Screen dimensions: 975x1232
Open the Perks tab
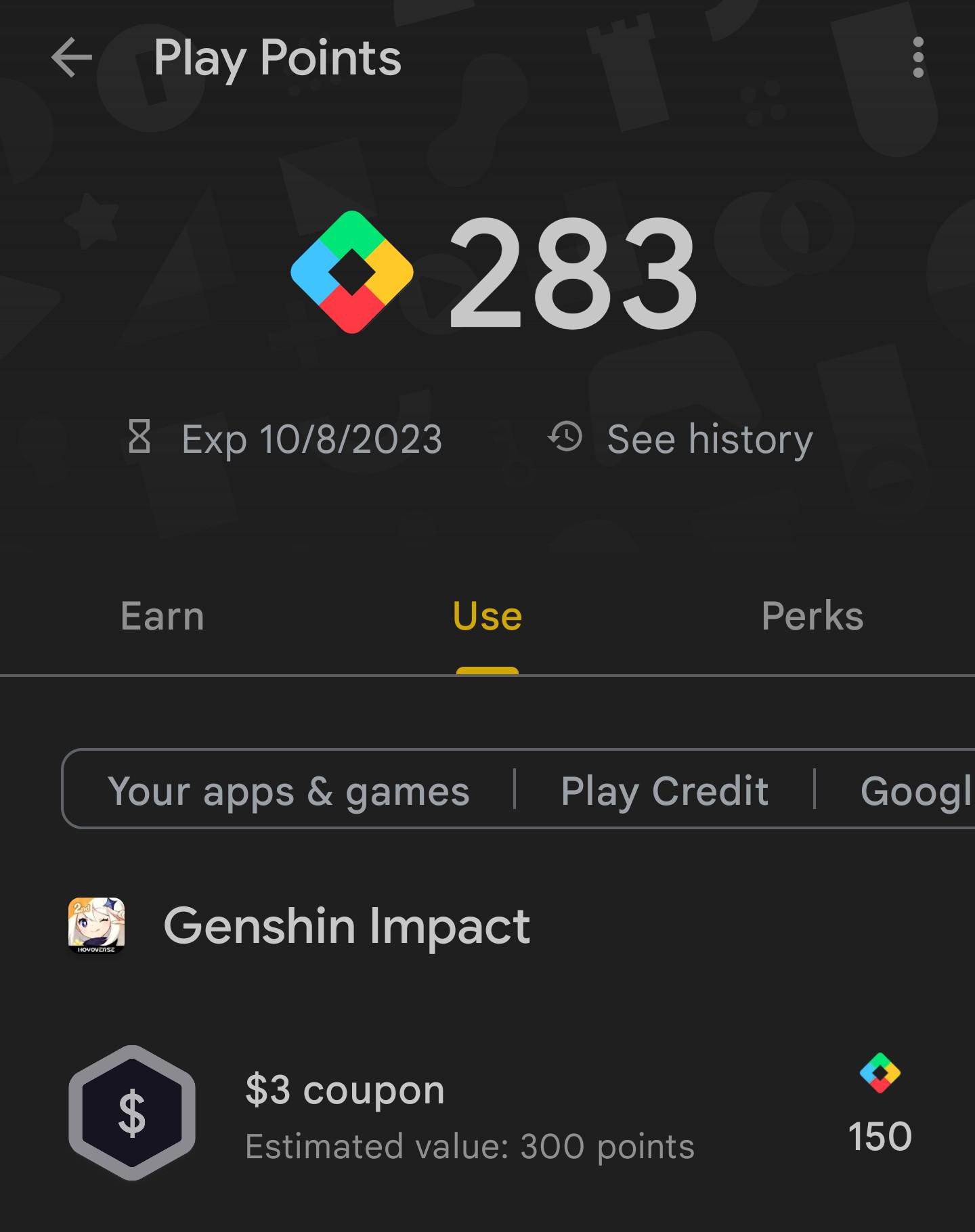click(x=812, y=615)
